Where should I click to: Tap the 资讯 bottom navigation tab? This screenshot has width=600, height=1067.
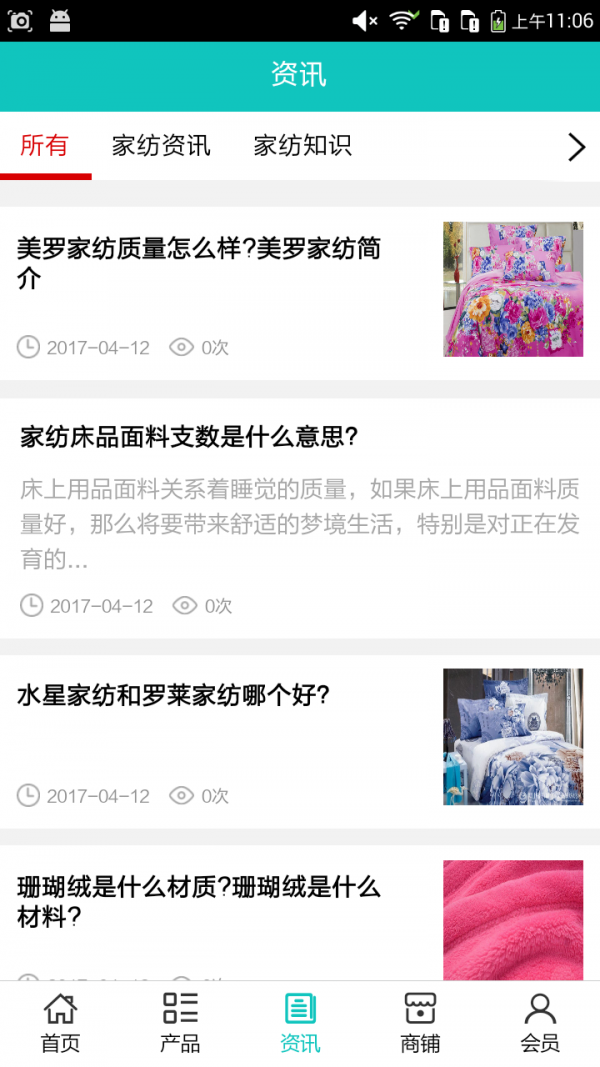300,1023
